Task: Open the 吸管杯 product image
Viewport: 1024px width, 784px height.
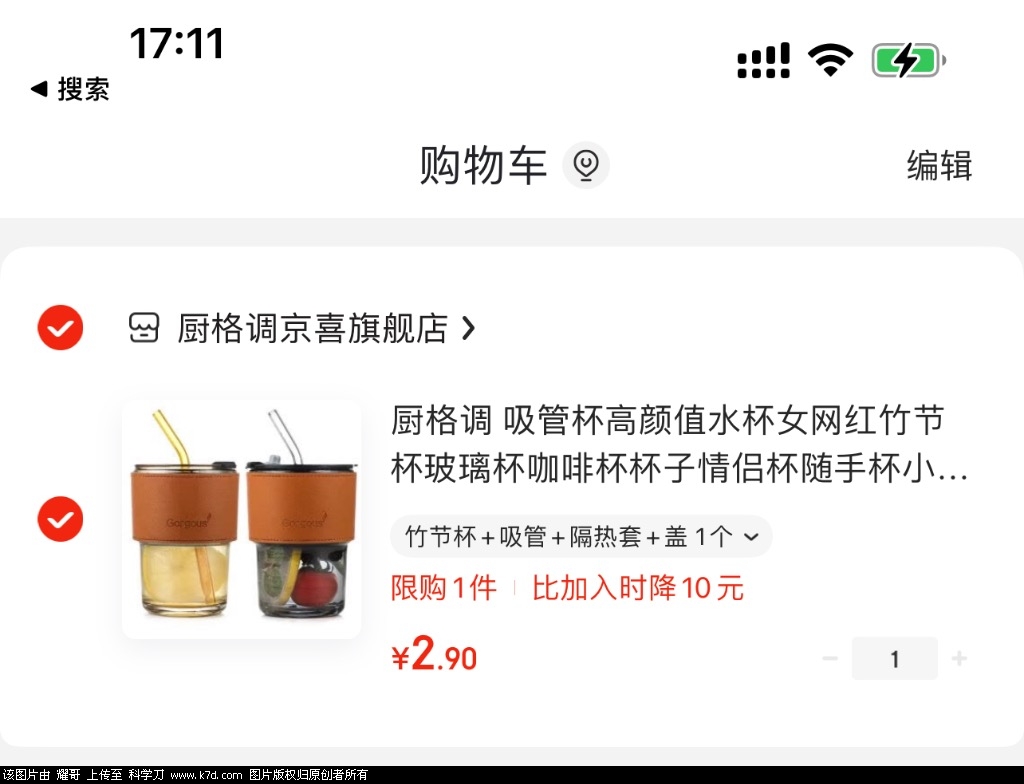Action: click(x=241, y=519)
